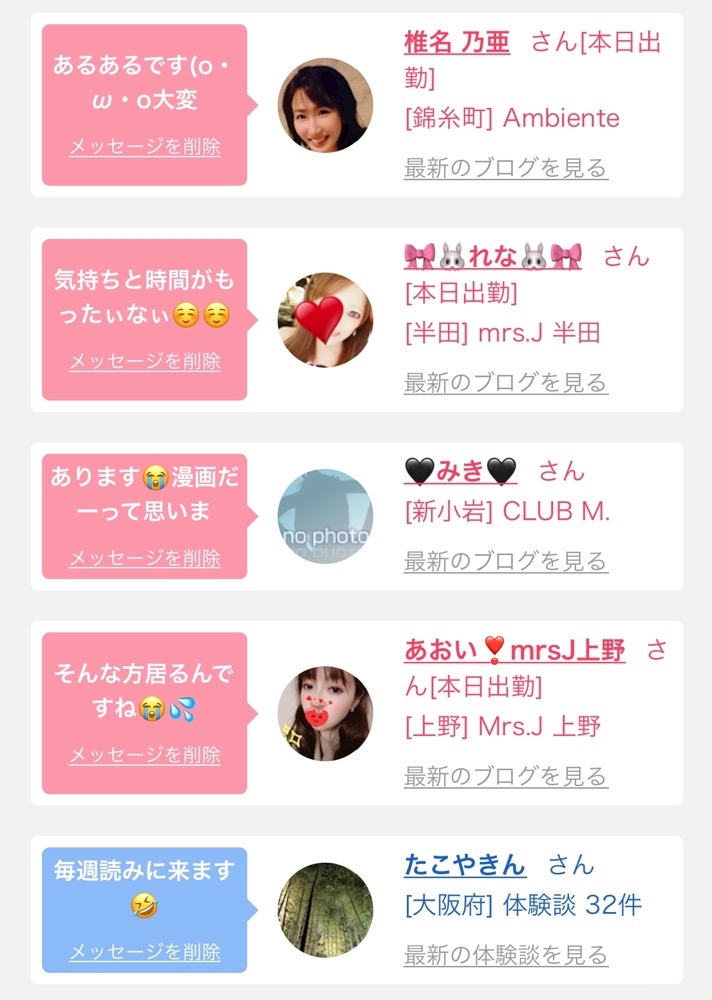Tap 椎名 乃亜's profile photo
Image resolution: width=712 pixels, height=1000 pixels.
click(x=325, y=105)
